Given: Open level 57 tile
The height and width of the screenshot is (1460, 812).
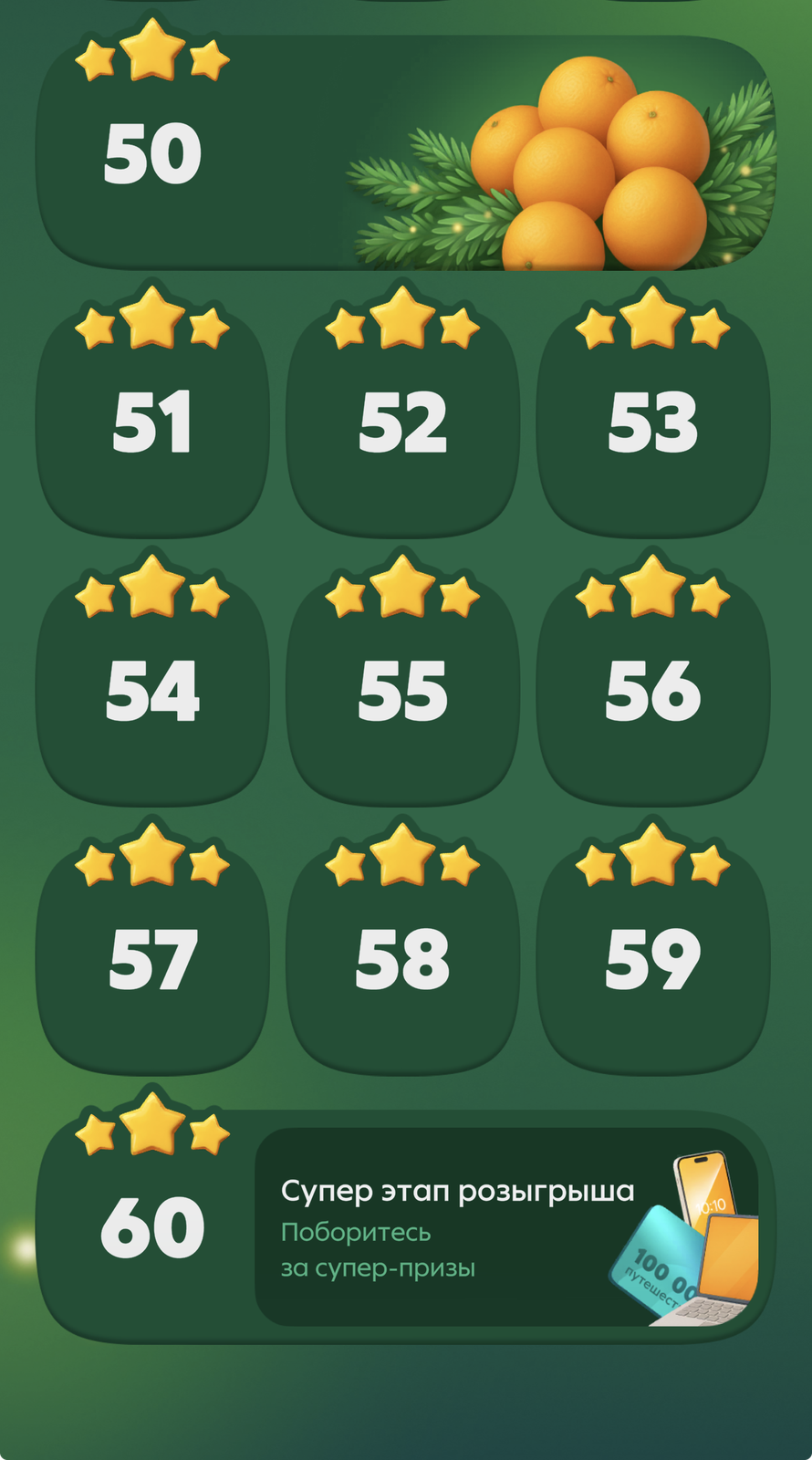Looking at the screenshot, I should pyautogui.click(x=152, y=960).
